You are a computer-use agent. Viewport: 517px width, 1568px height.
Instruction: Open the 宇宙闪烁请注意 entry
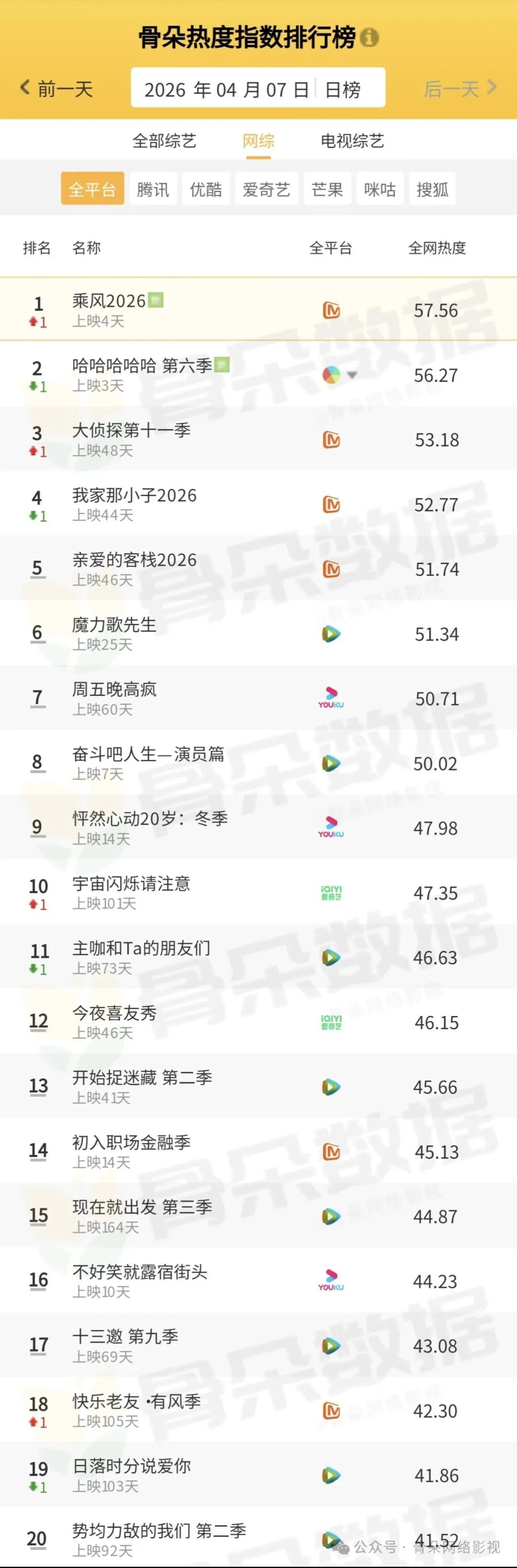(132, 883)
